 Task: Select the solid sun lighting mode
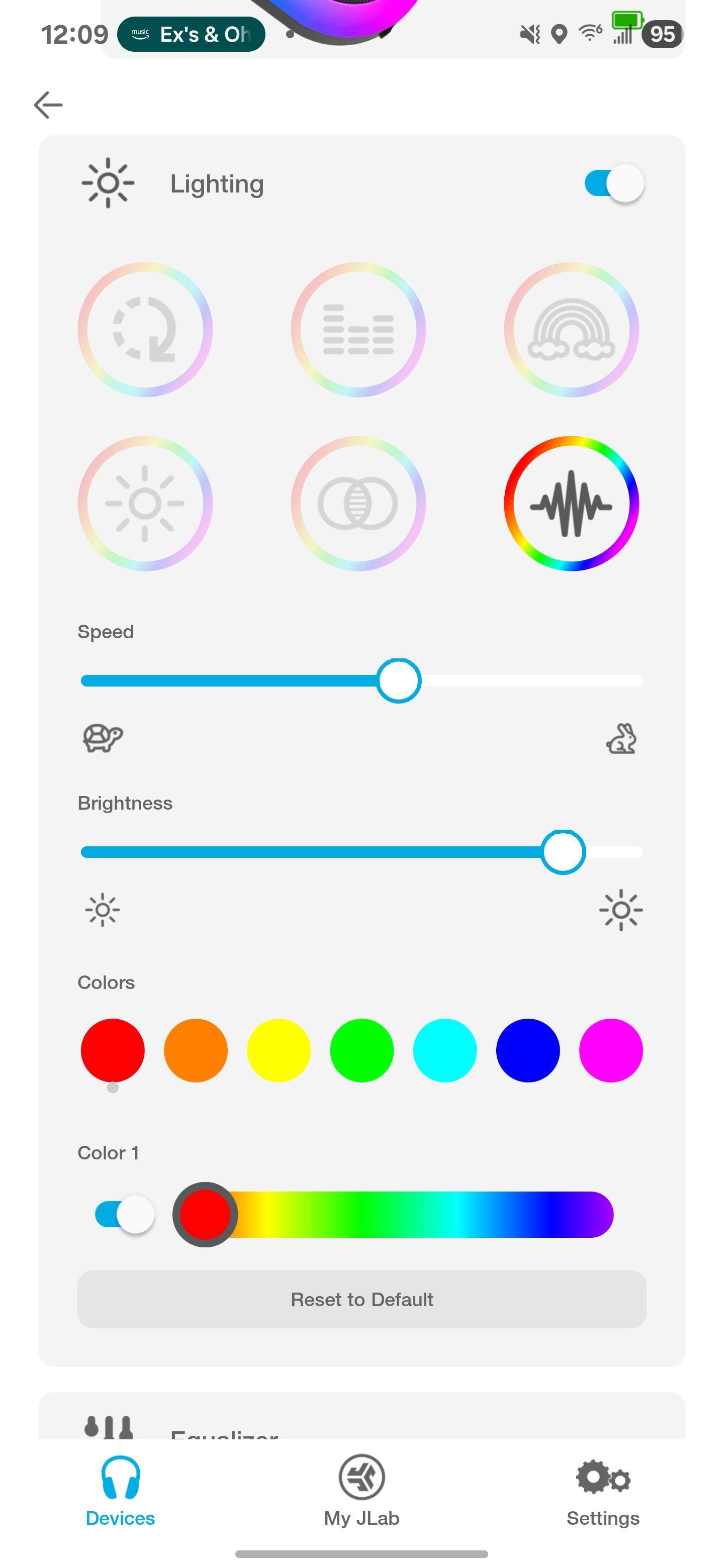click(145, 504)
